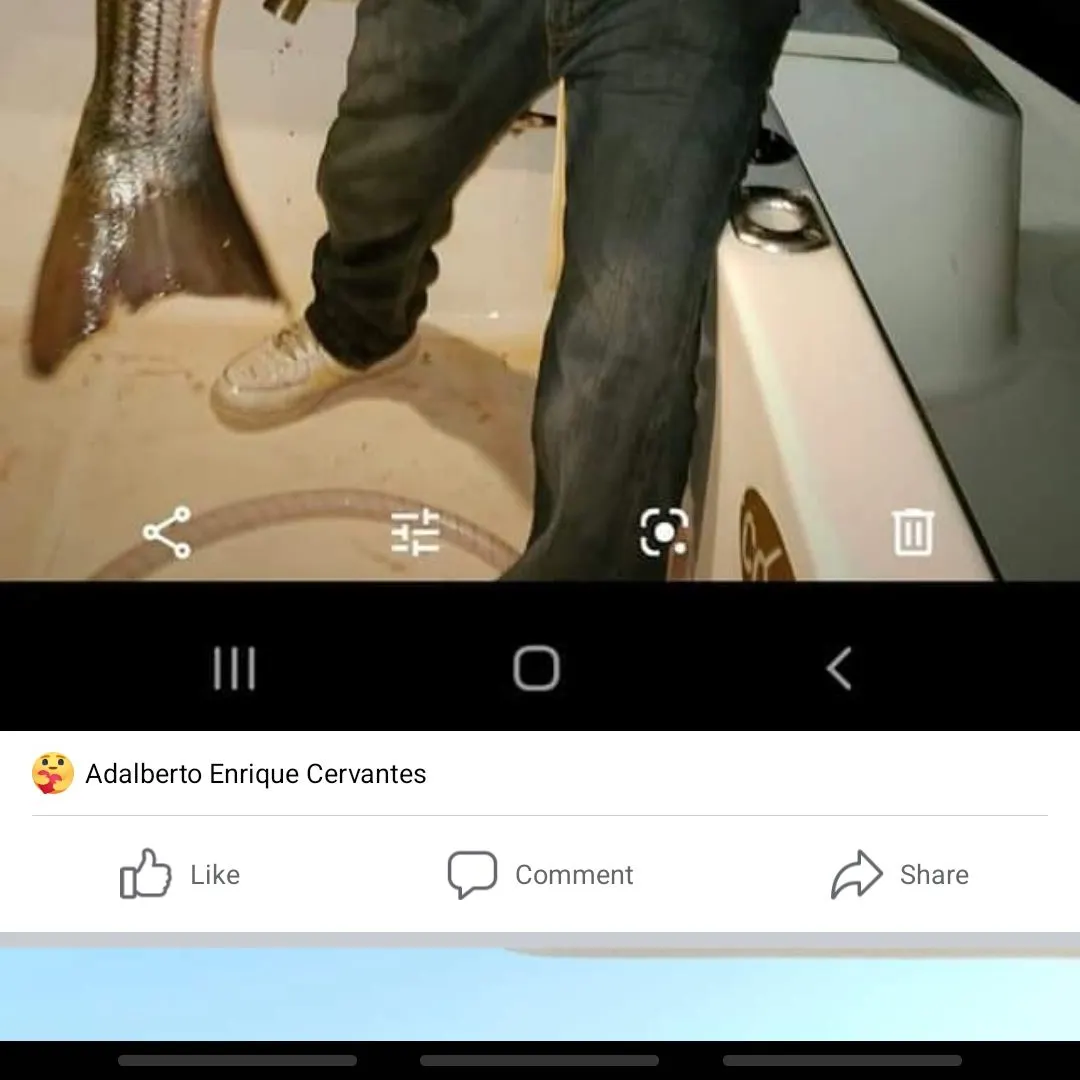Like this post

pos(180,875)
